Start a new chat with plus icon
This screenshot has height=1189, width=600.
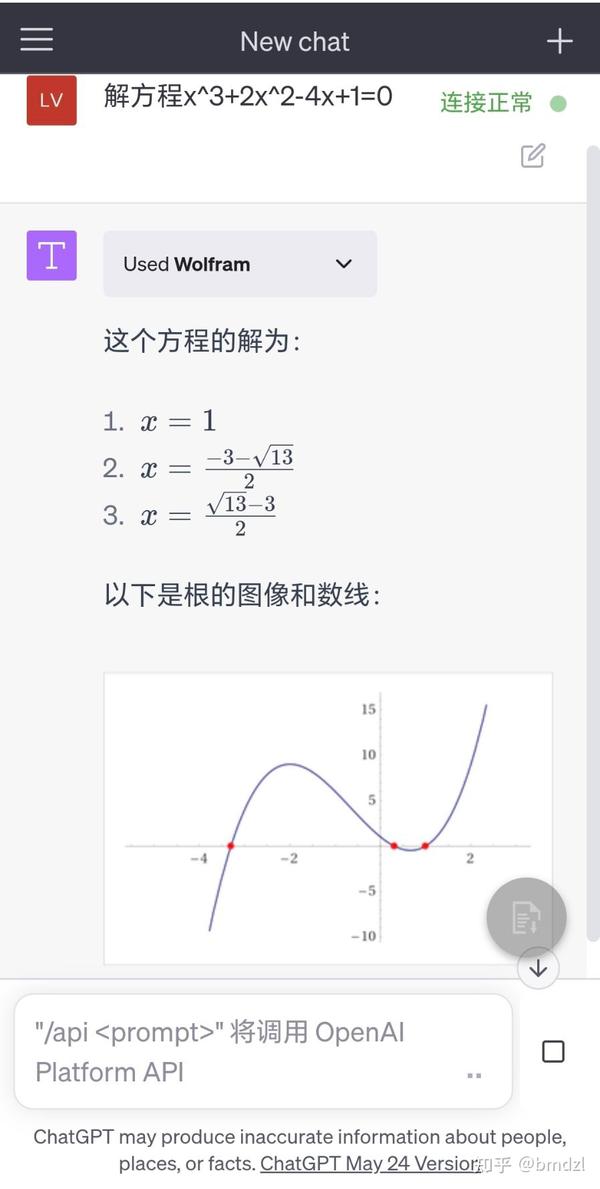560,40
